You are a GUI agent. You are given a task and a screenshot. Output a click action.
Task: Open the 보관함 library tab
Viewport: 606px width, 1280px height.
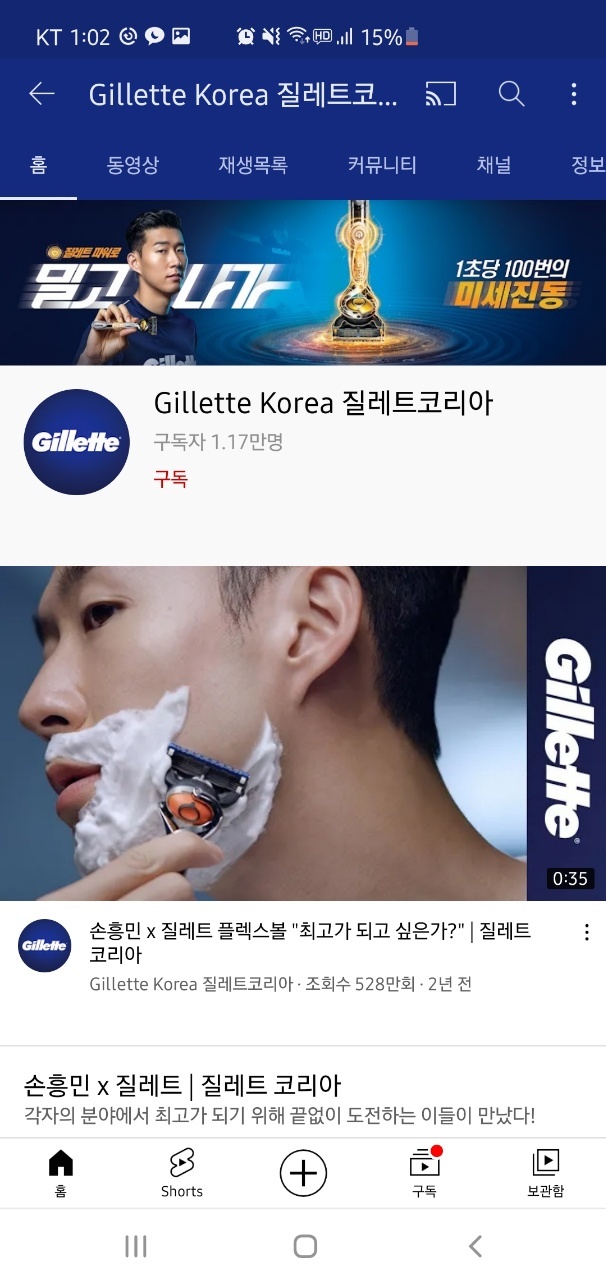pyautogui.click(x=545, y=1173)
